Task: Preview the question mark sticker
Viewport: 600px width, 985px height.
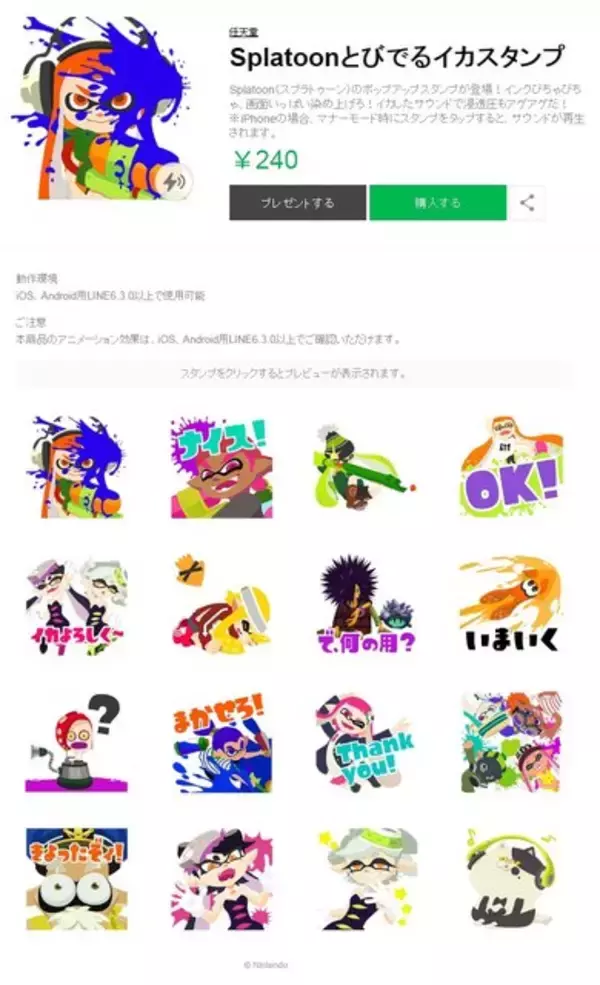Action: click(x=76, y=742)
